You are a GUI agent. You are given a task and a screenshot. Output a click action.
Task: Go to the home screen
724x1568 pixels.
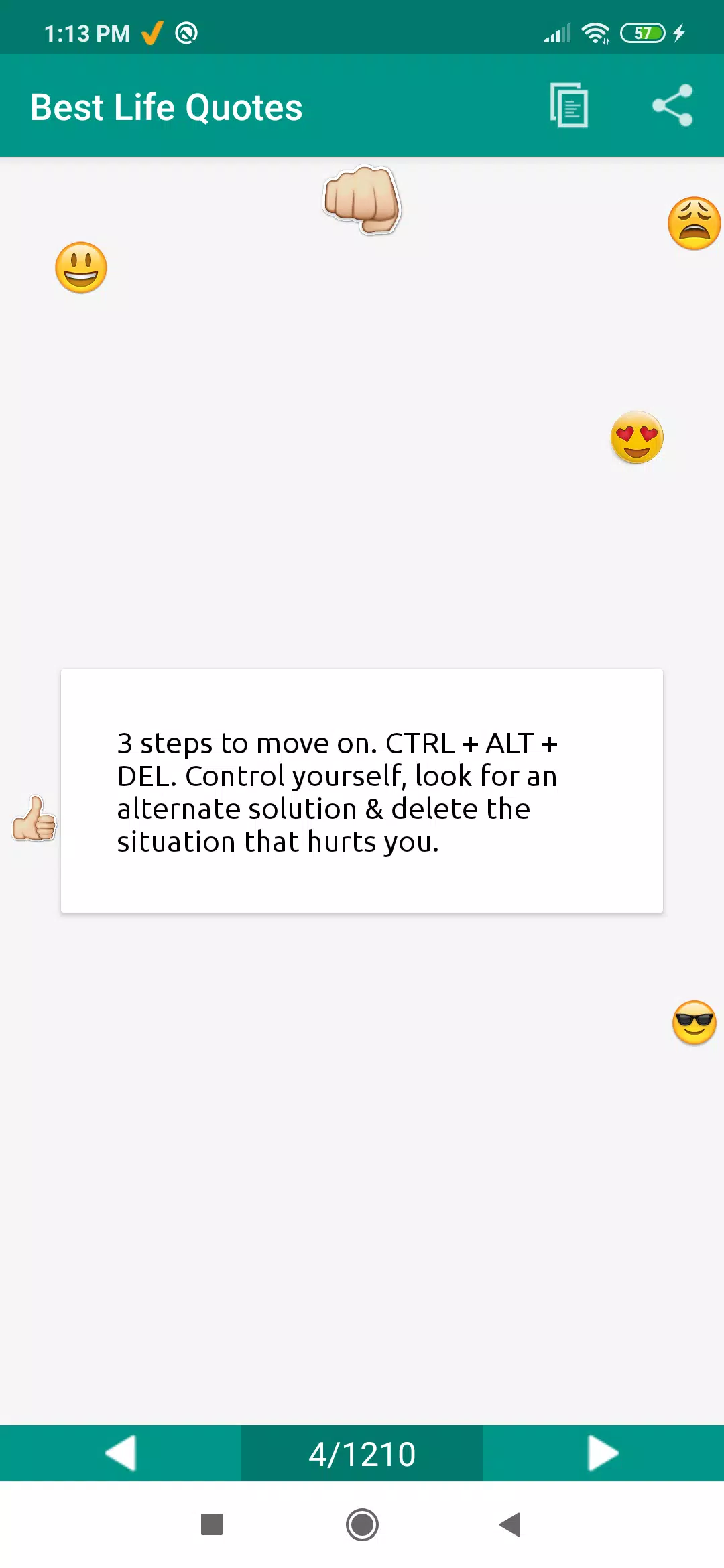tap(362, 1524)
